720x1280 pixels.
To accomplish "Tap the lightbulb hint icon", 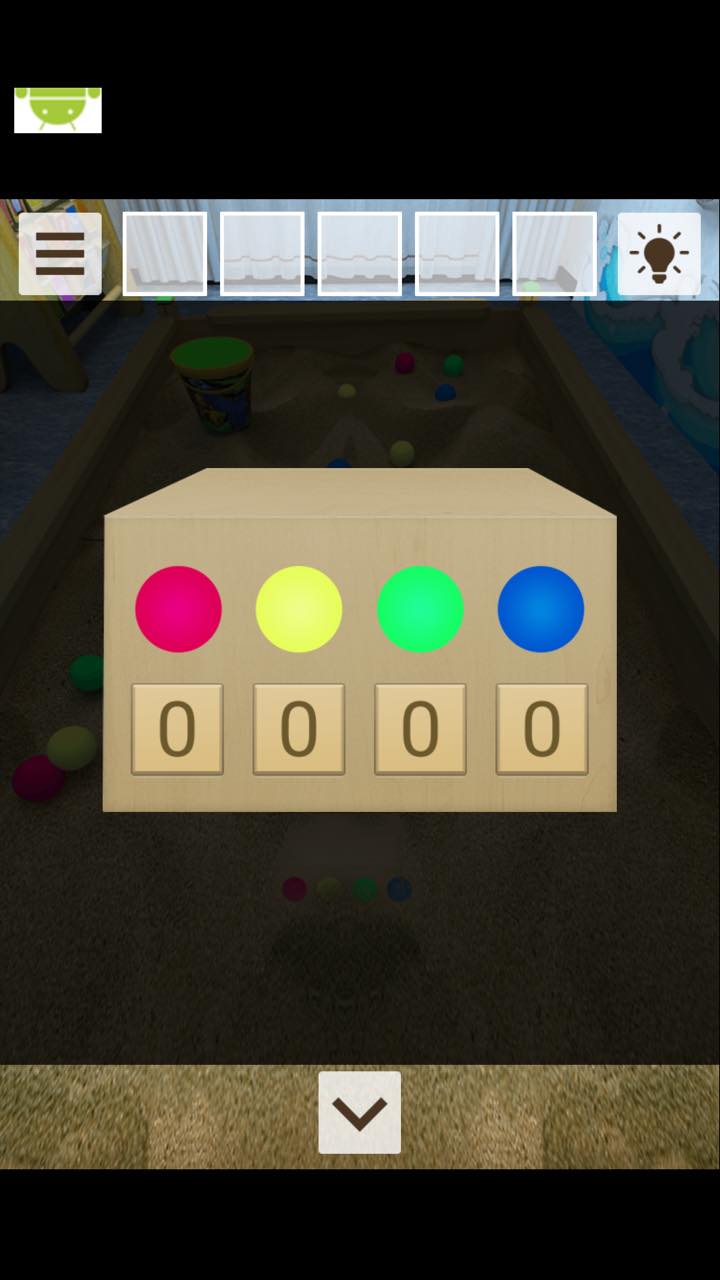I will (x=659, y=254).
